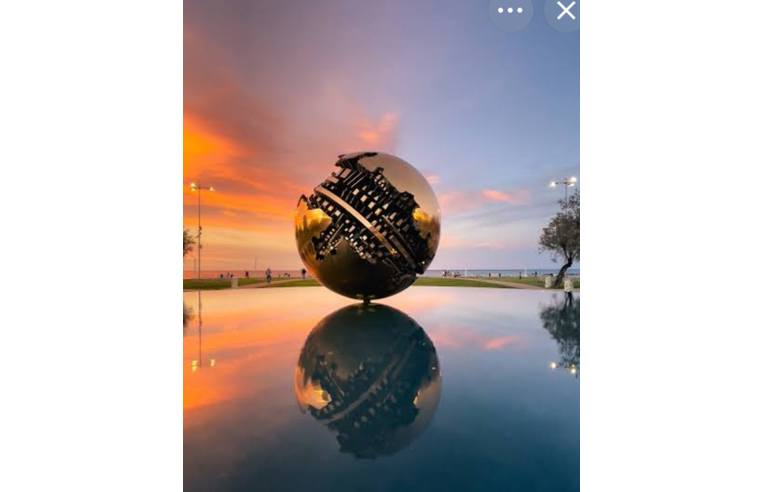Open the three-dot overflow menu

510,11
